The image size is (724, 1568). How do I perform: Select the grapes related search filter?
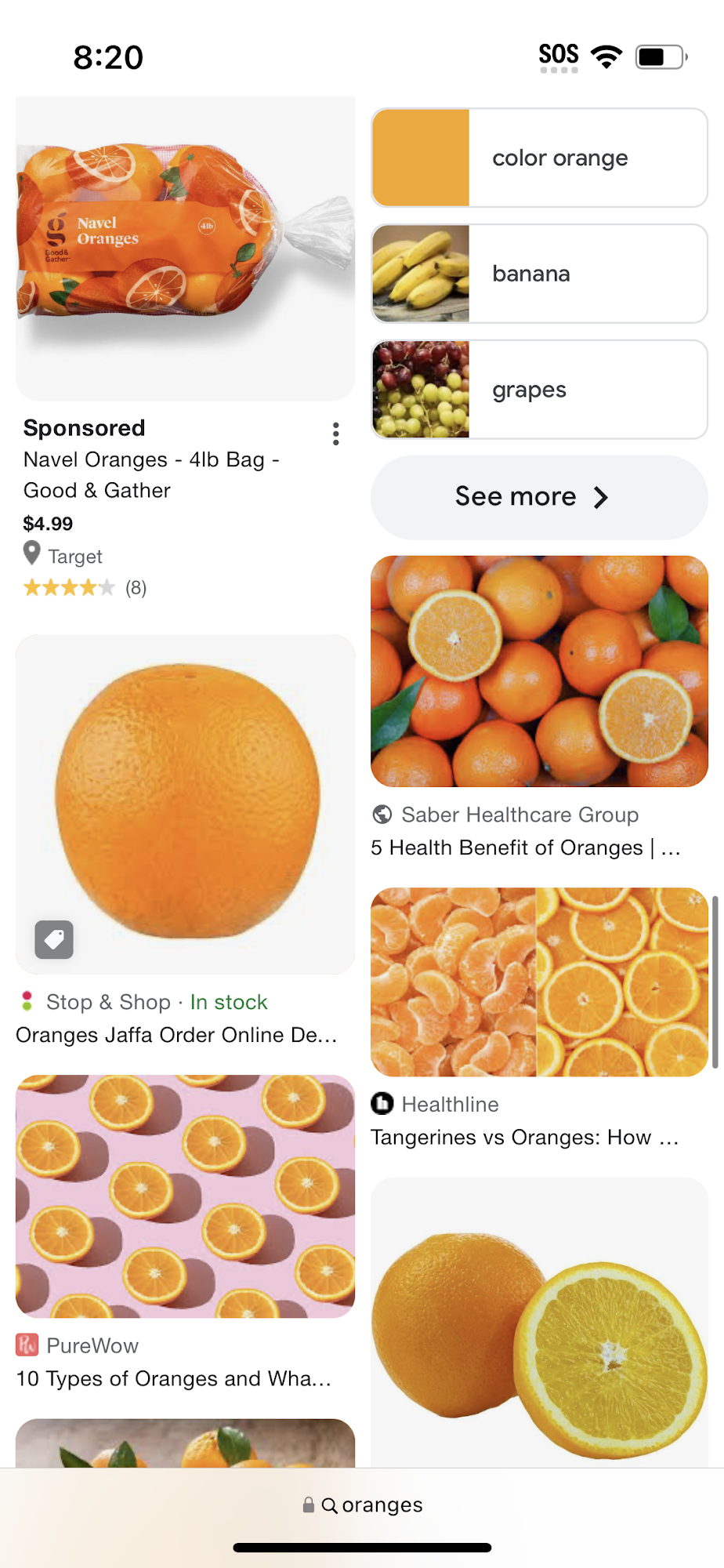(538, 390)
